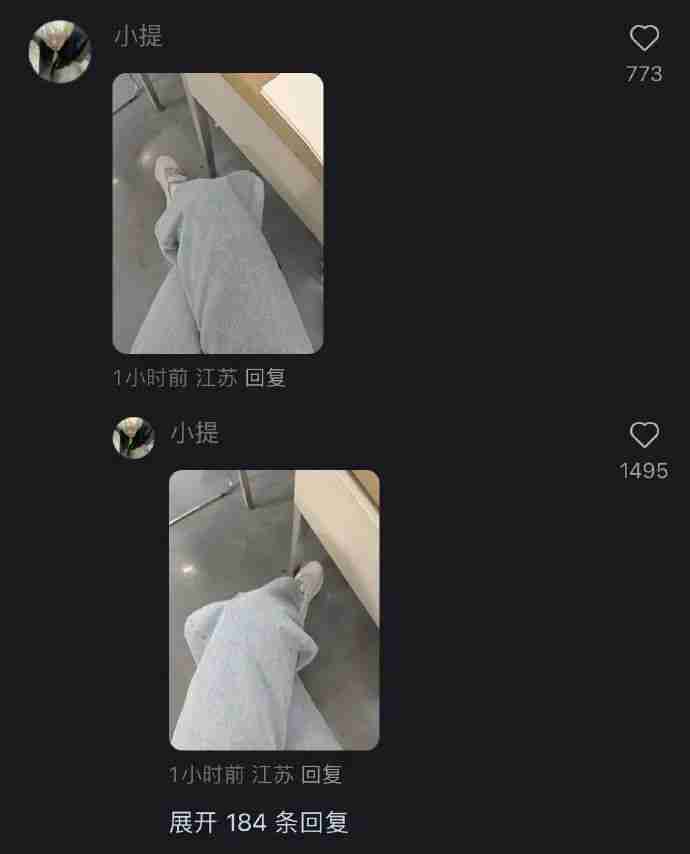Like the reply with 1495 likes

[x=644, y=435]
